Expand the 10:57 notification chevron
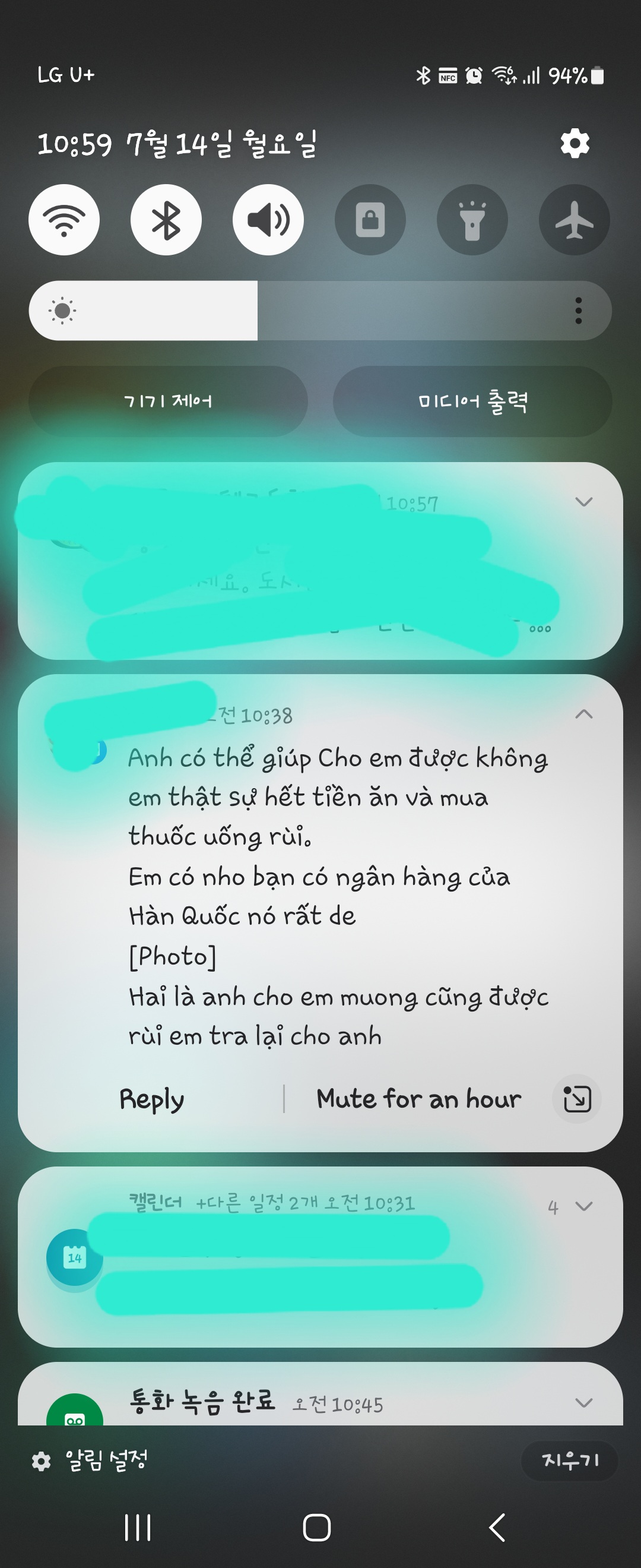Viewport: 641px width, 1568px height. coord(583,501)
